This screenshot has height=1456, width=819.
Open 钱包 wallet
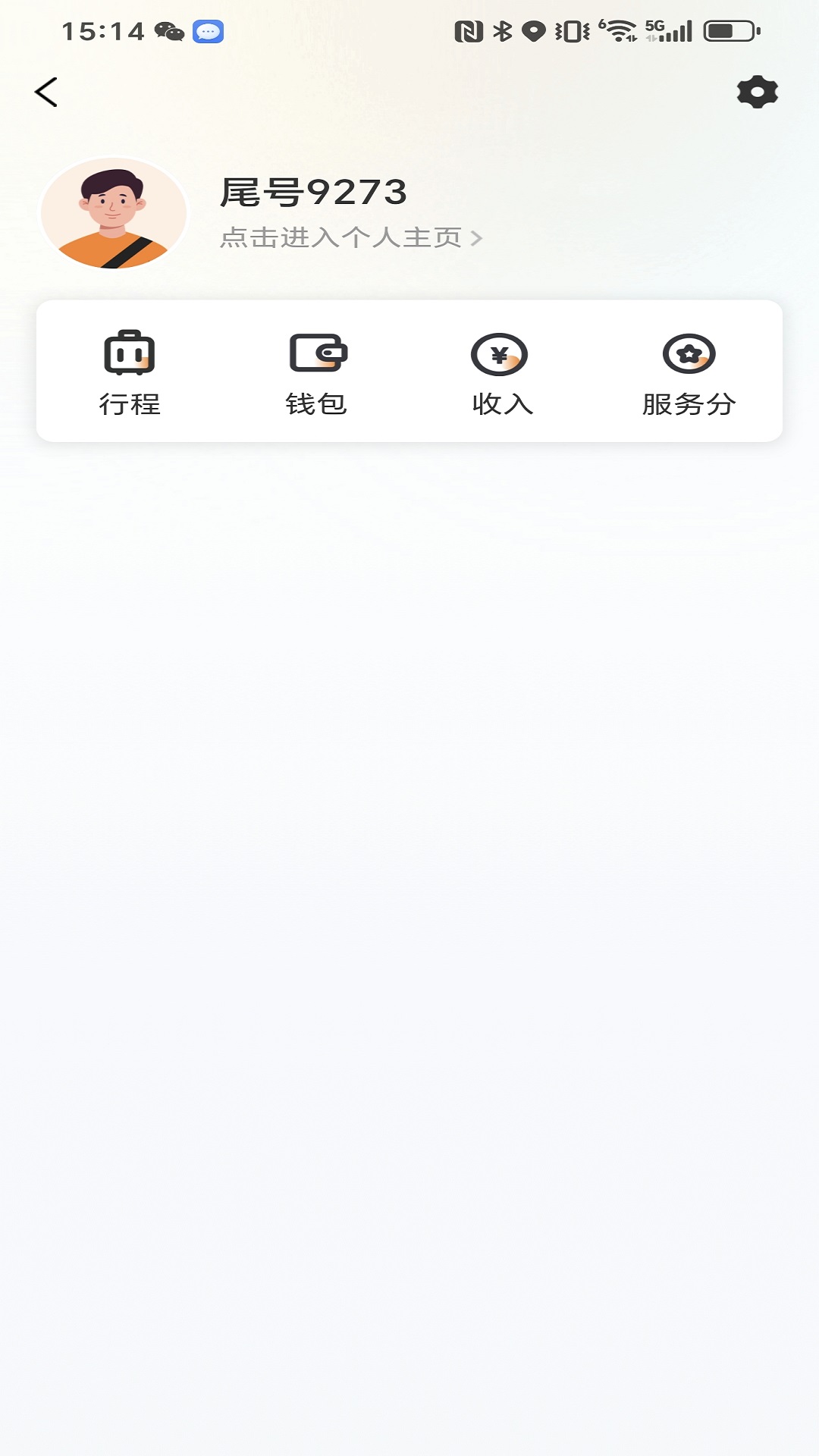[317, 372]
